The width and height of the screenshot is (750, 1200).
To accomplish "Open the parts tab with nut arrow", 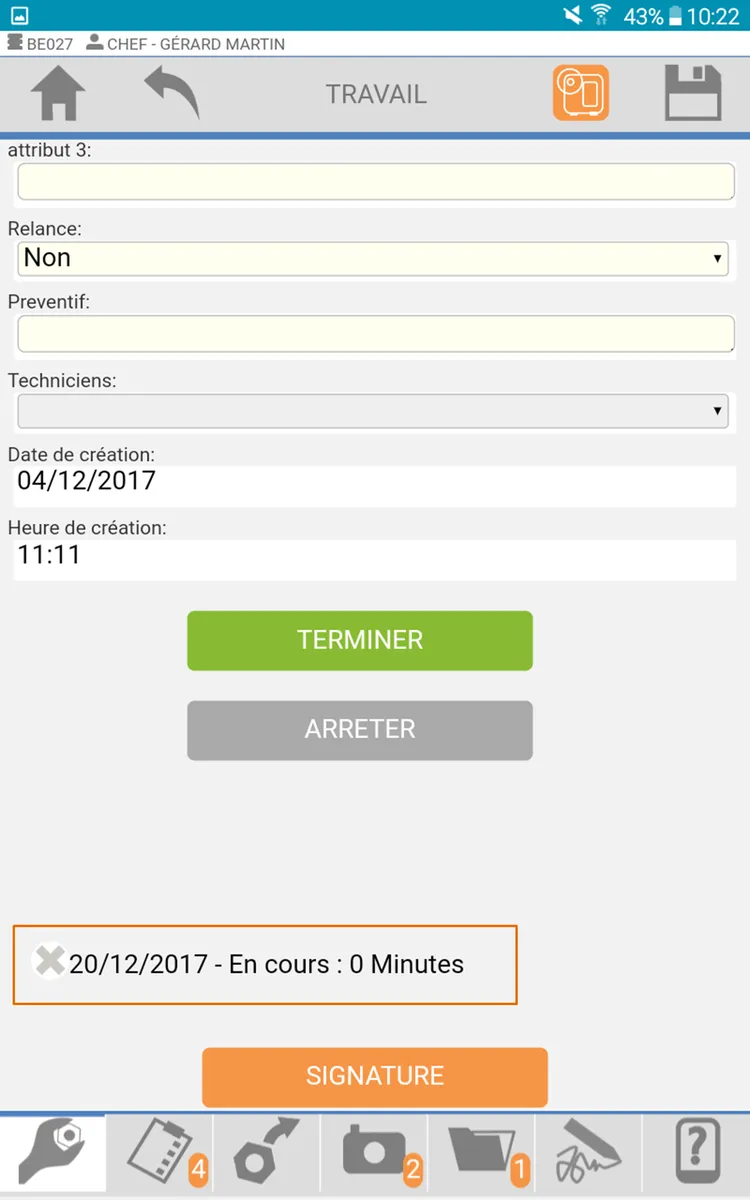I will click(x=267, y=1152).
